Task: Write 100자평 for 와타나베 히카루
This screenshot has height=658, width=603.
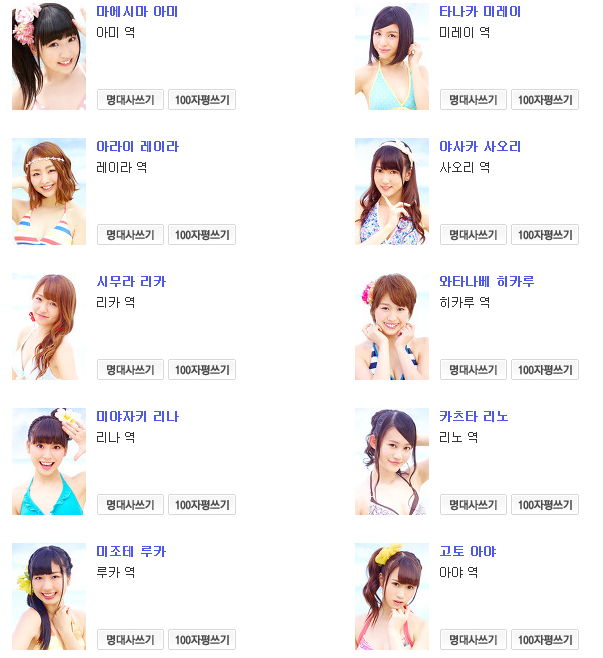Action: point(545,370)
